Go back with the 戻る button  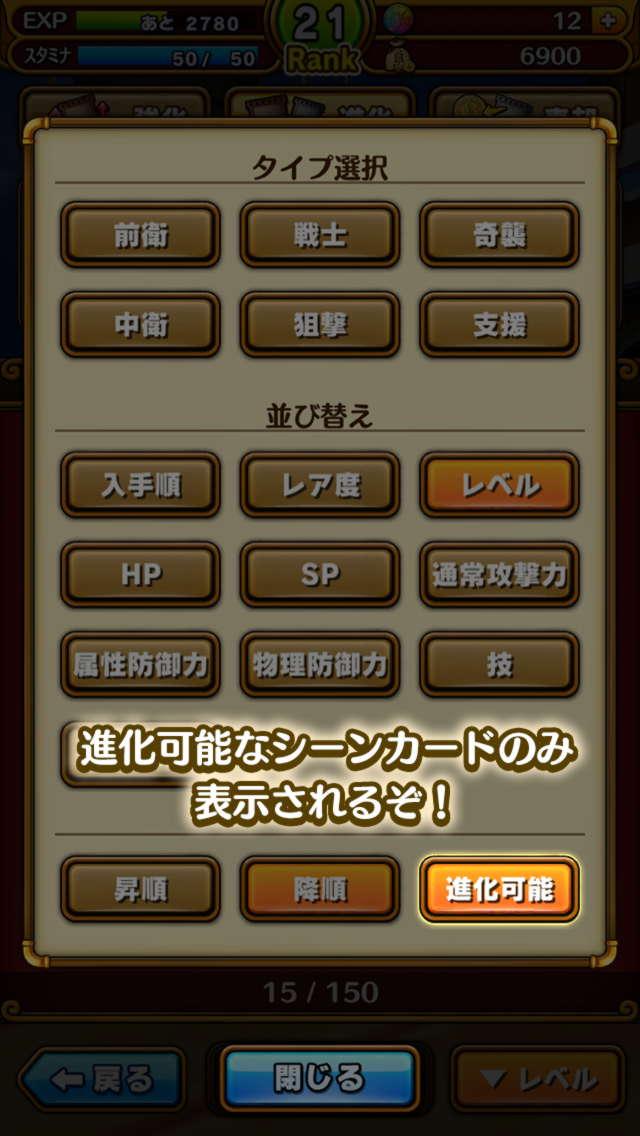[x=102, y=1078]
